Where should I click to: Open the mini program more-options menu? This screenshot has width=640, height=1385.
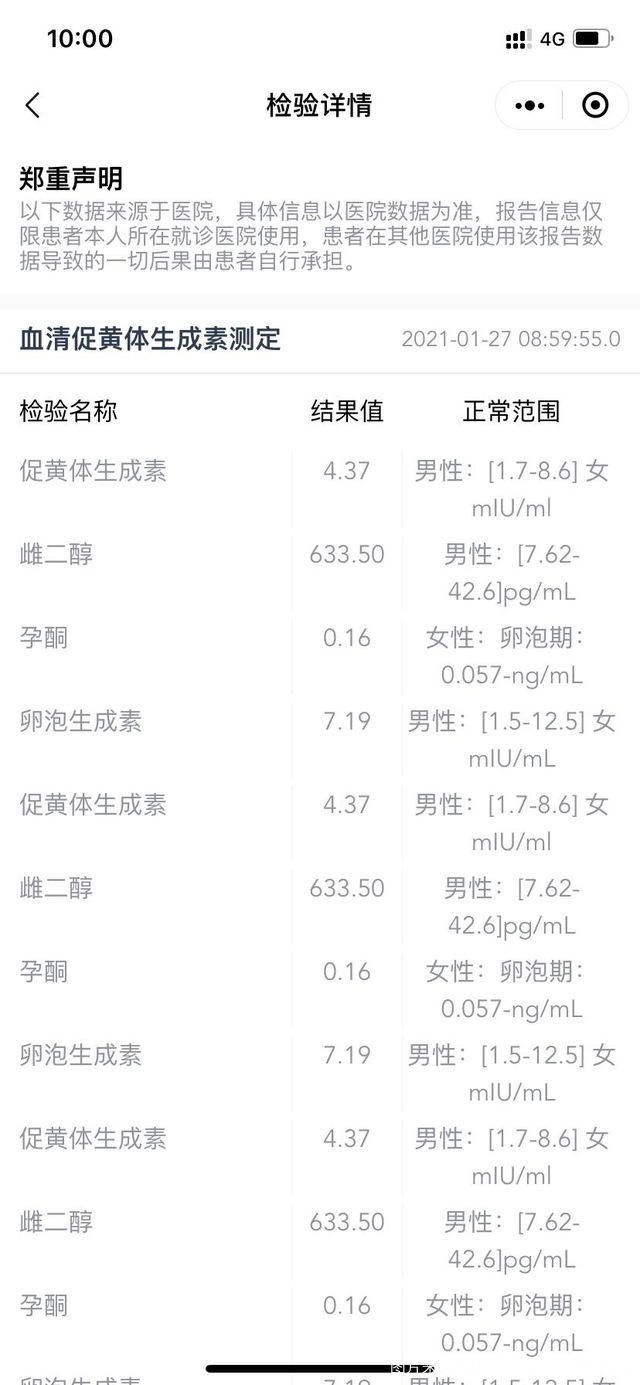[530, 105]
